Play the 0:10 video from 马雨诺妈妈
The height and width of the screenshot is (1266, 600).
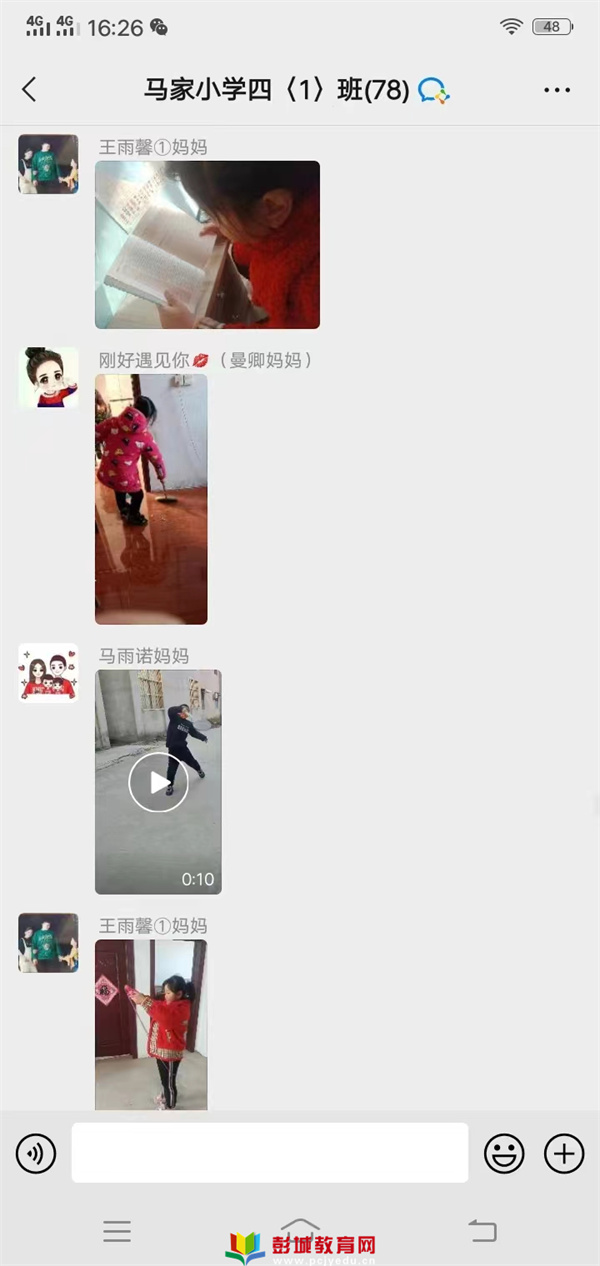pyautogui.click(x=158, y=782)
